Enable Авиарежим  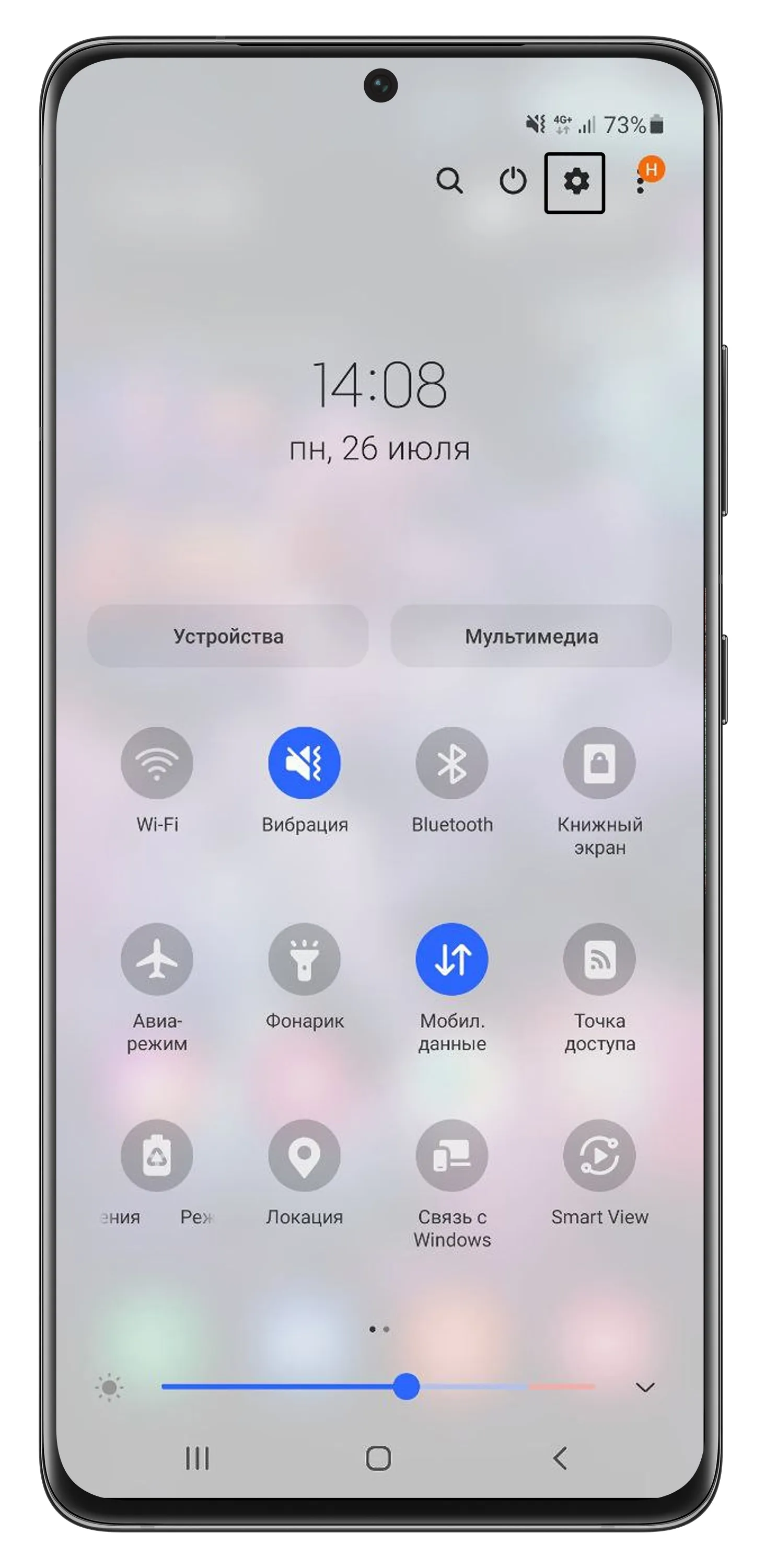pos(157,959)
